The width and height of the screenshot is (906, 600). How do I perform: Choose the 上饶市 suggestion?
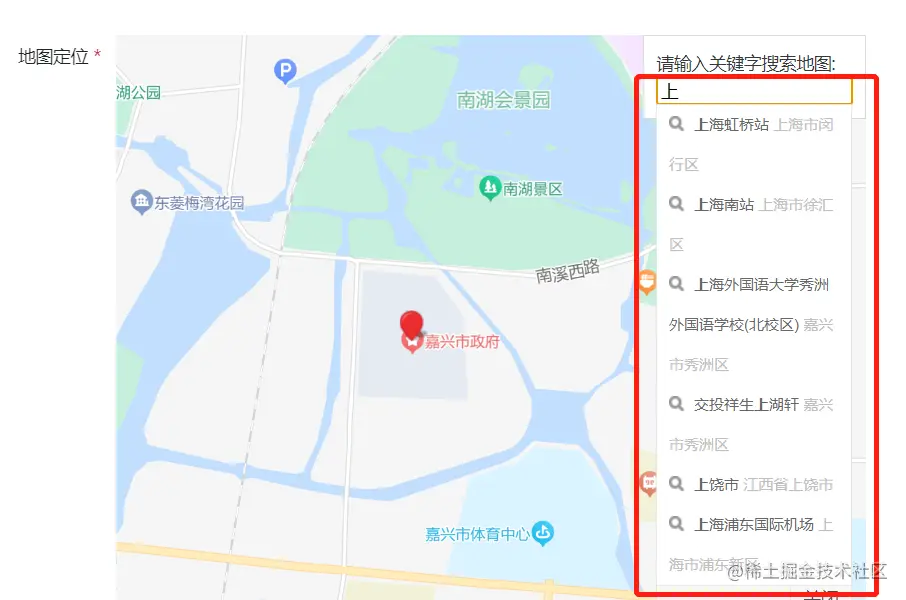point(716,485)
